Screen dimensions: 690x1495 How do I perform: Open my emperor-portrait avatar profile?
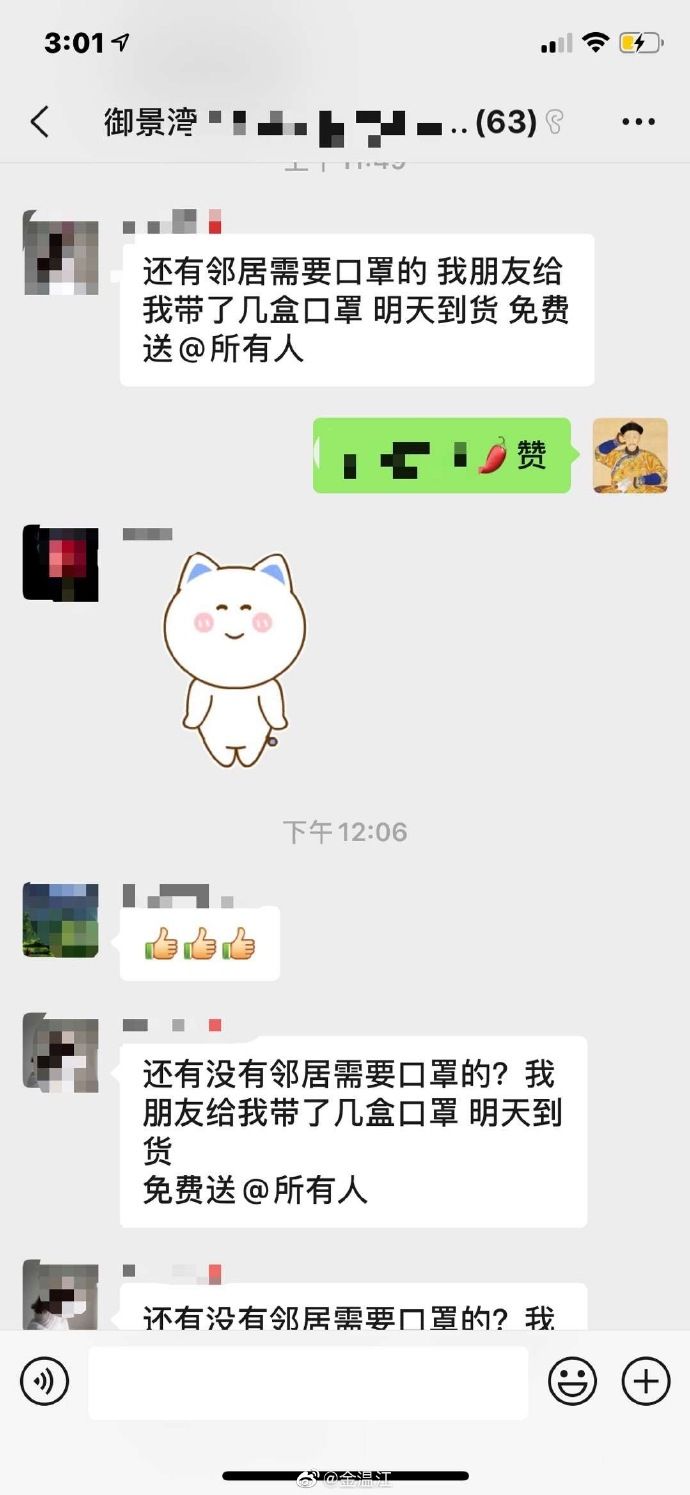(x=630, y=455)
